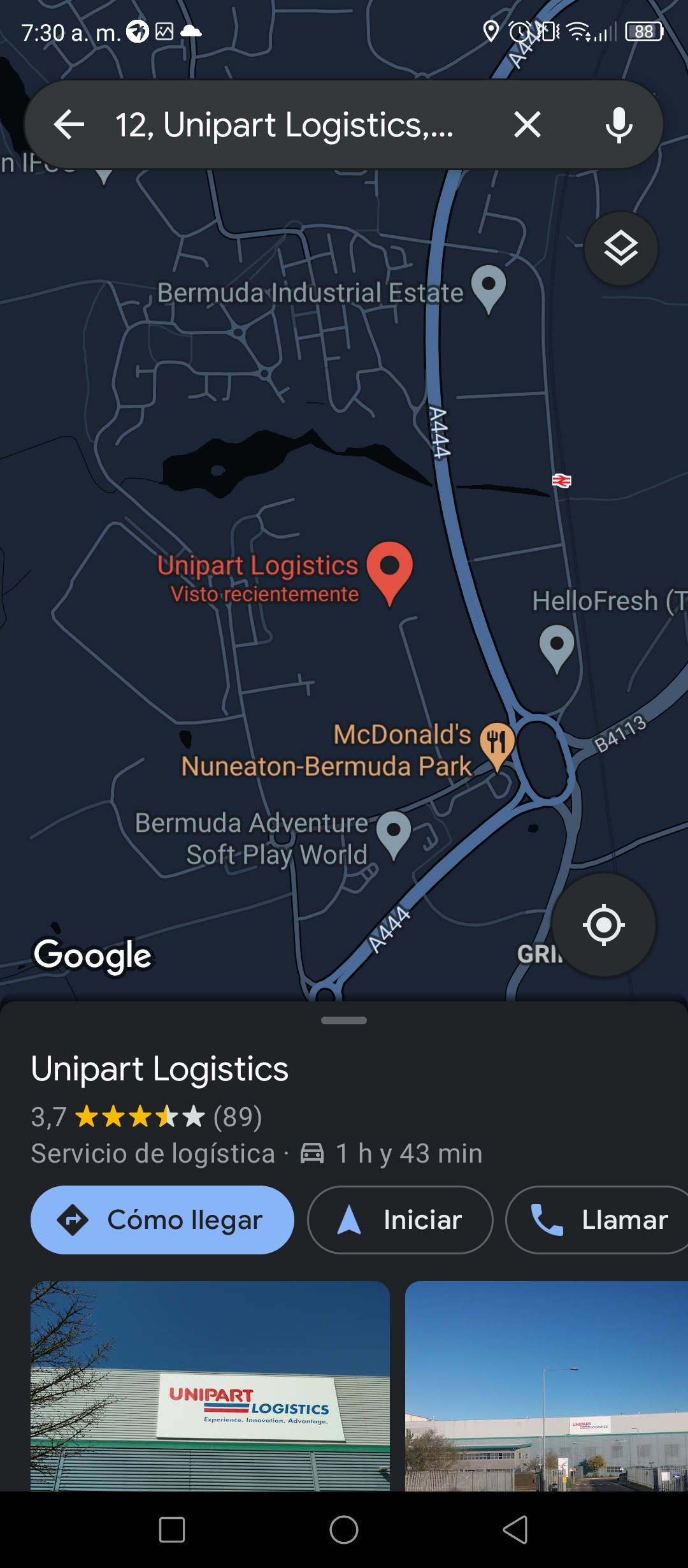Select the HelloFresh map pin
The height and width of the screenshot is (1568, 688).
pos(557,648)
